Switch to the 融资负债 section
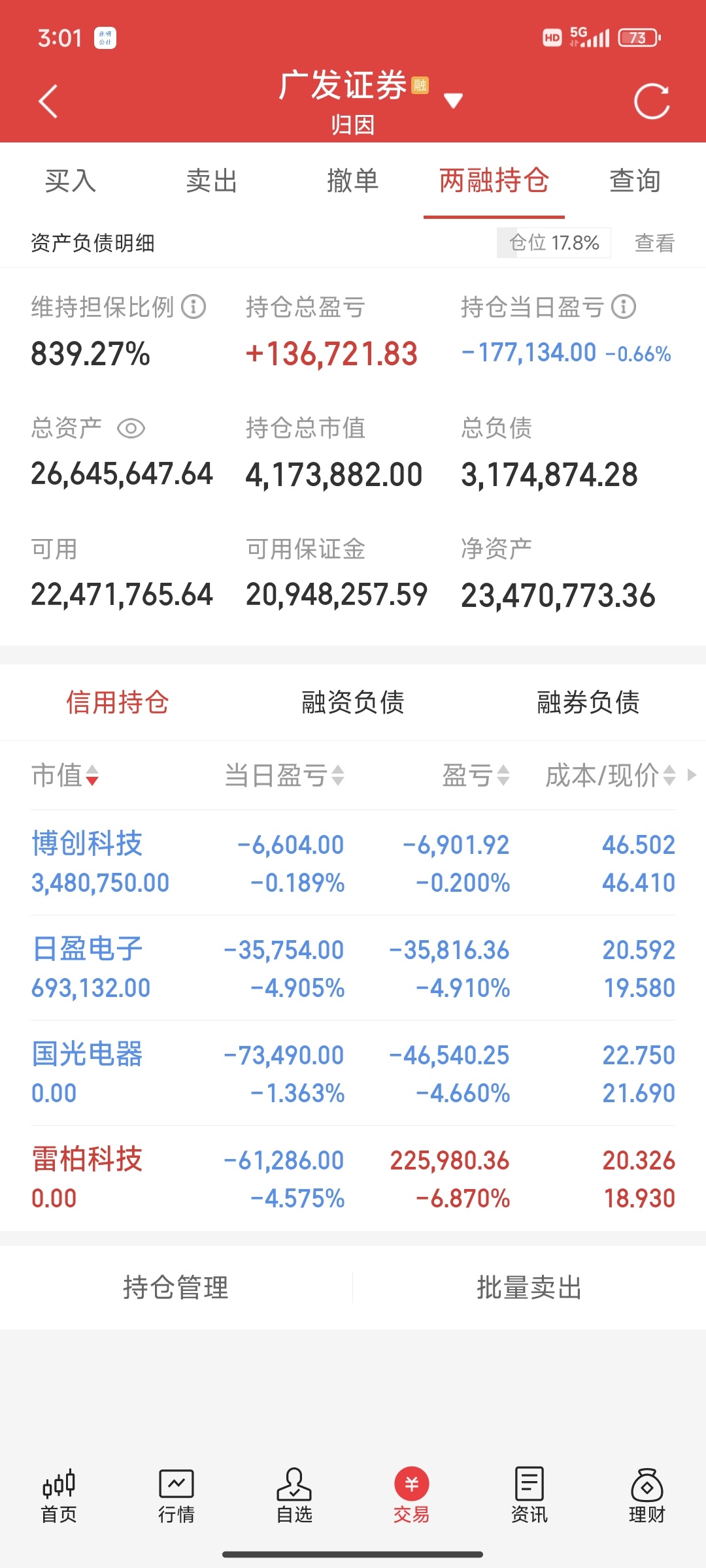This screenshot has height=1568, width=706. coord(353,702)
